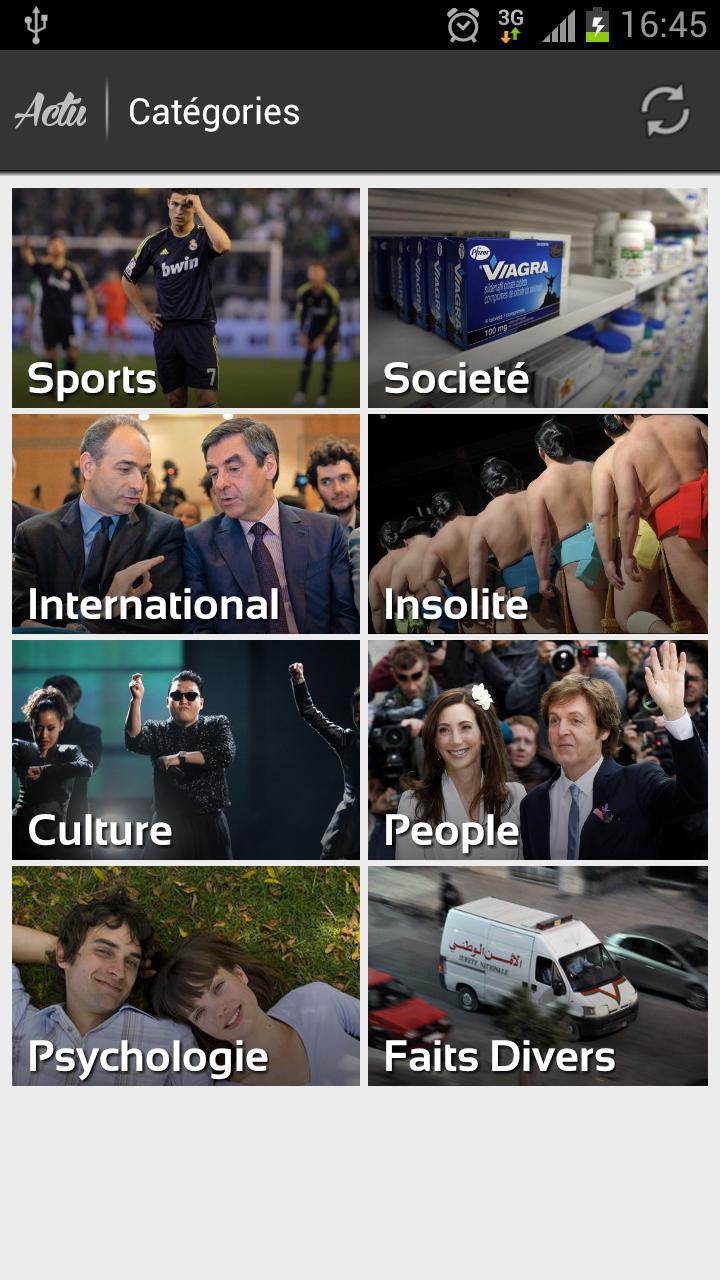Tap the Actu logo to go back

point(51,111)
